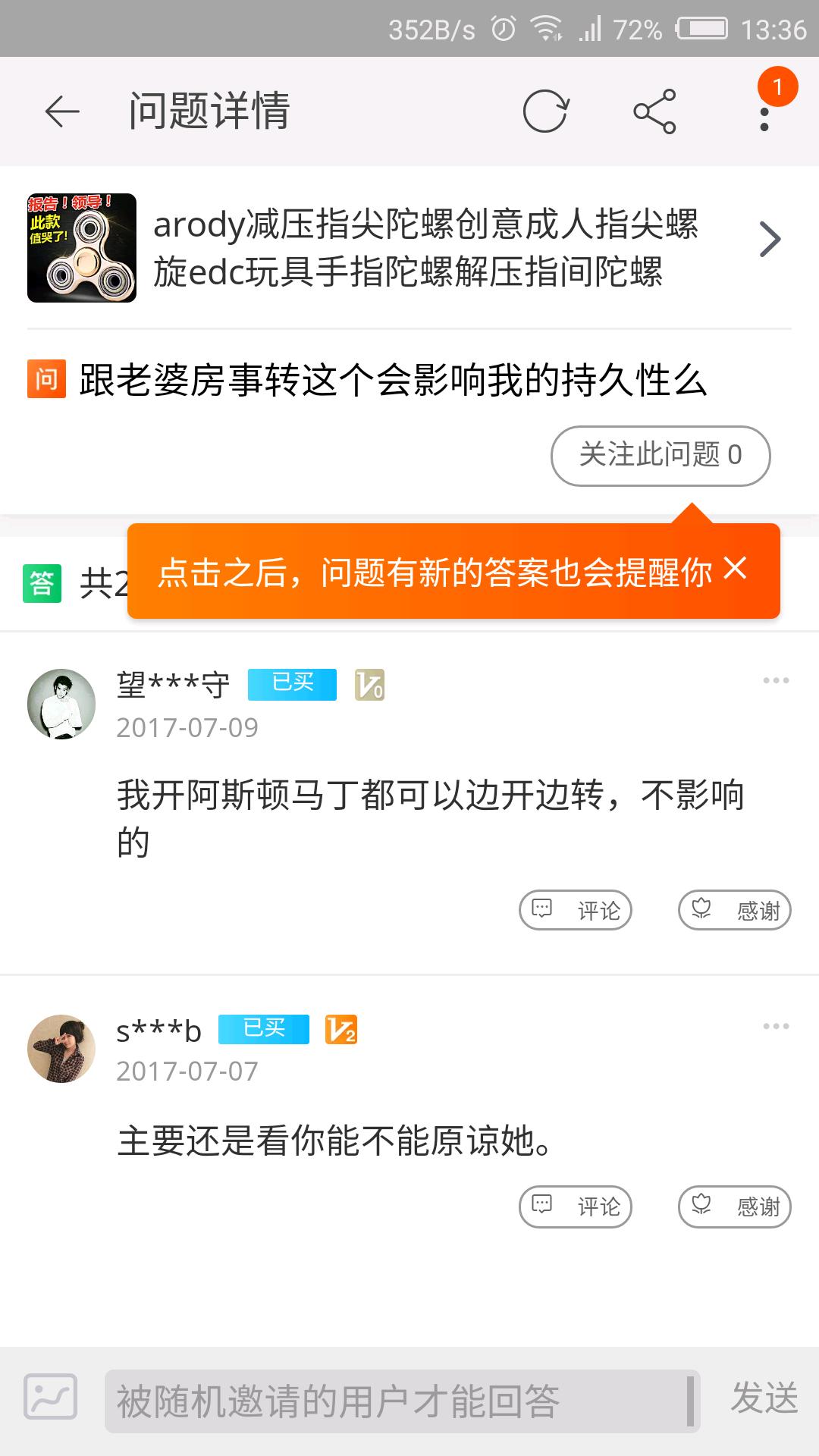Click the V0 badge of 望***守
This screenshot has height=1456, width=819.
[369, 685]
